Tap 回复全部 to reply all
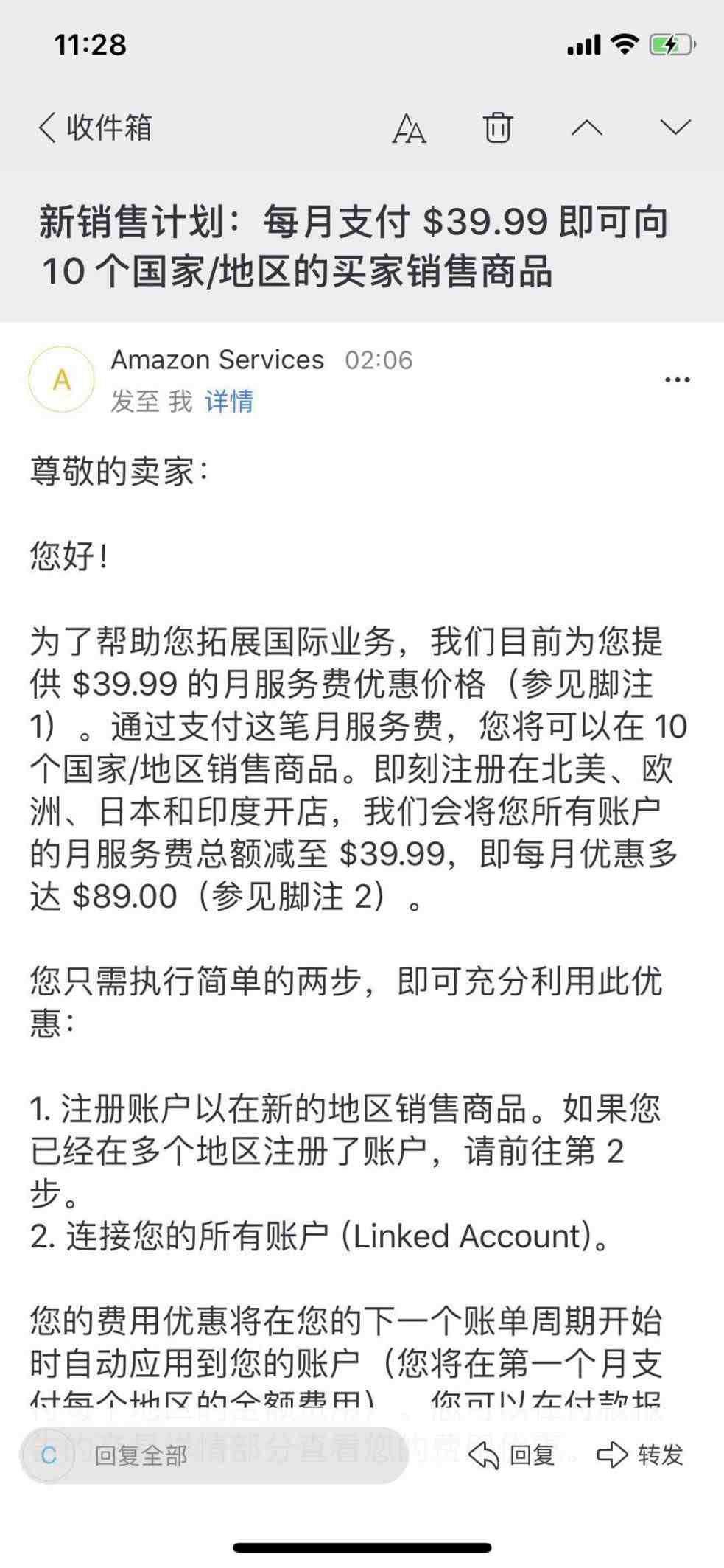 [214, 1455]
